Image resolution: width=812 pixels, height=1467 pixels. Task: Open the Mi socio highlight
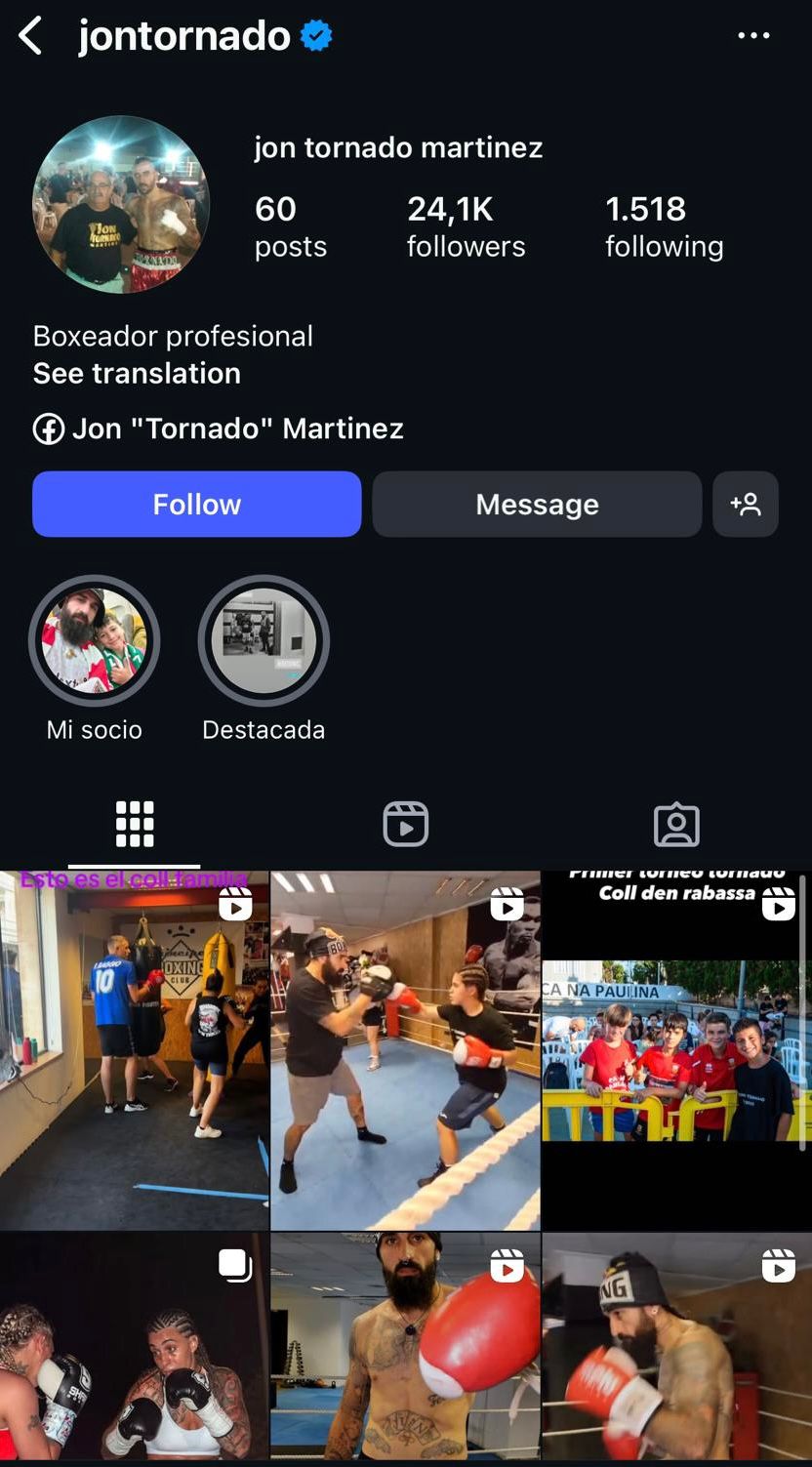[95, 641]
